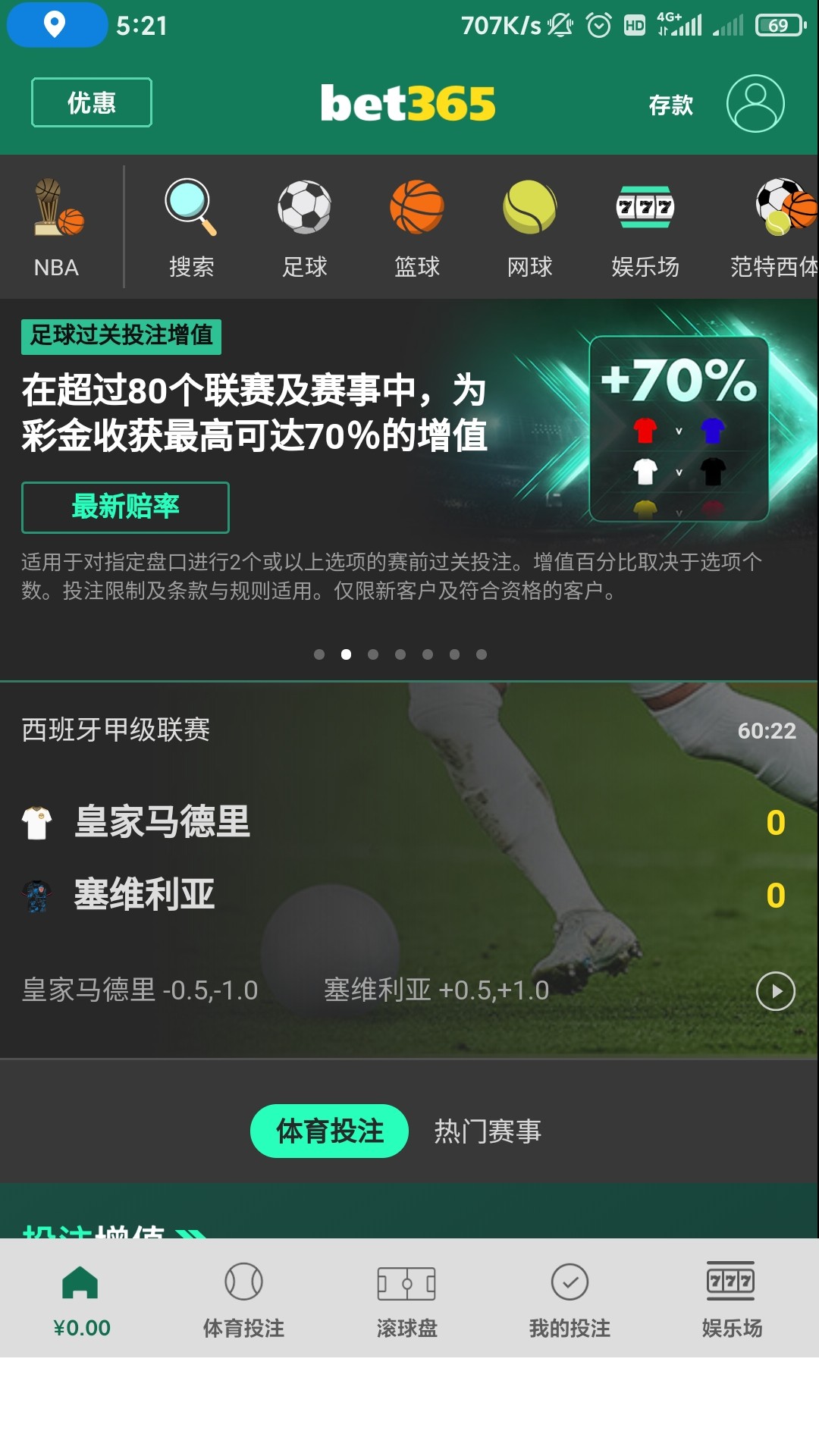
Task: Select 篮球 basketball category
Action: point(417,227)
